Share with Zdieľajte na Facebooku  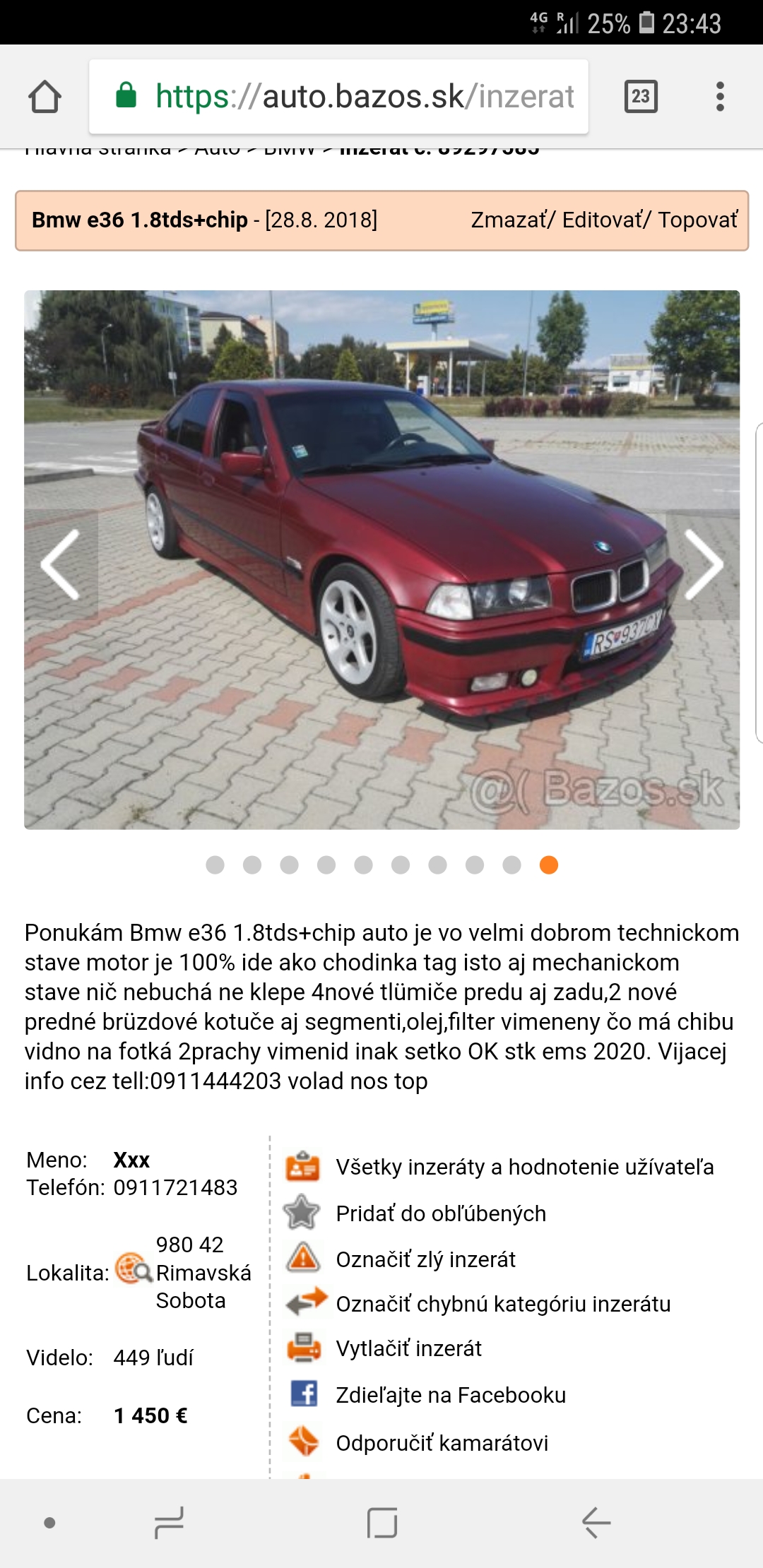451,1395
